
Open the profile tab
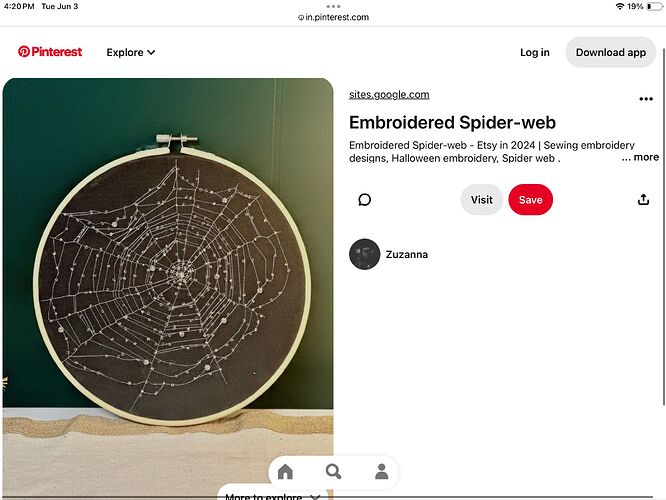381,472
